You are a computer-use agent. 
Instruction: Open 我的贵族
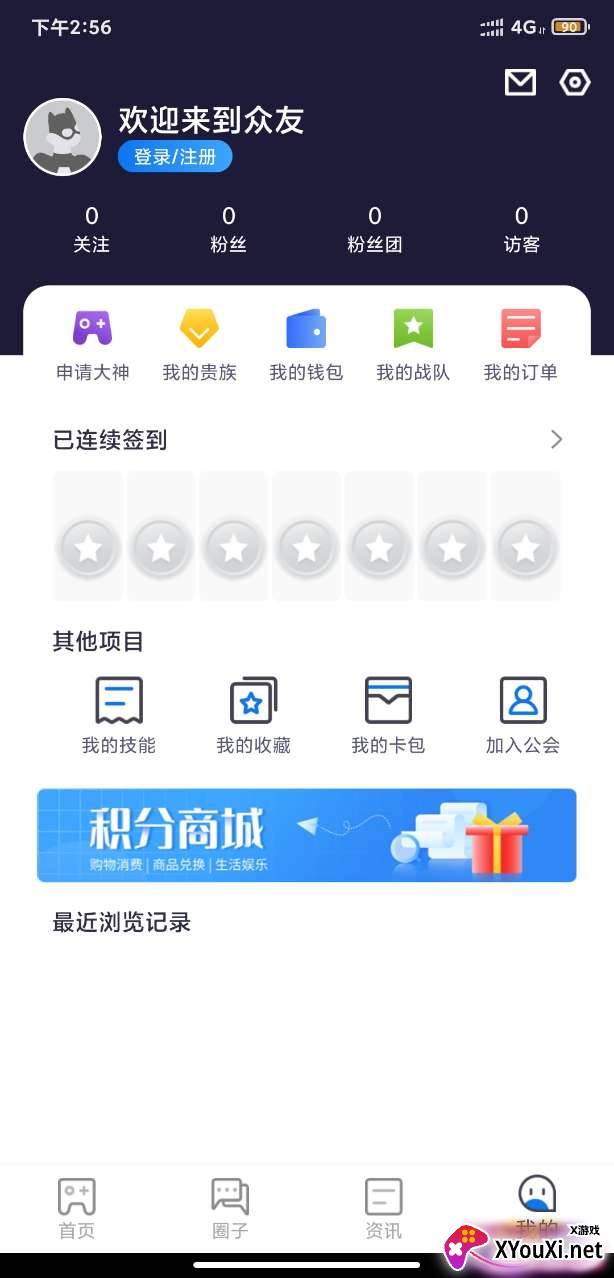tap(199, 344)
